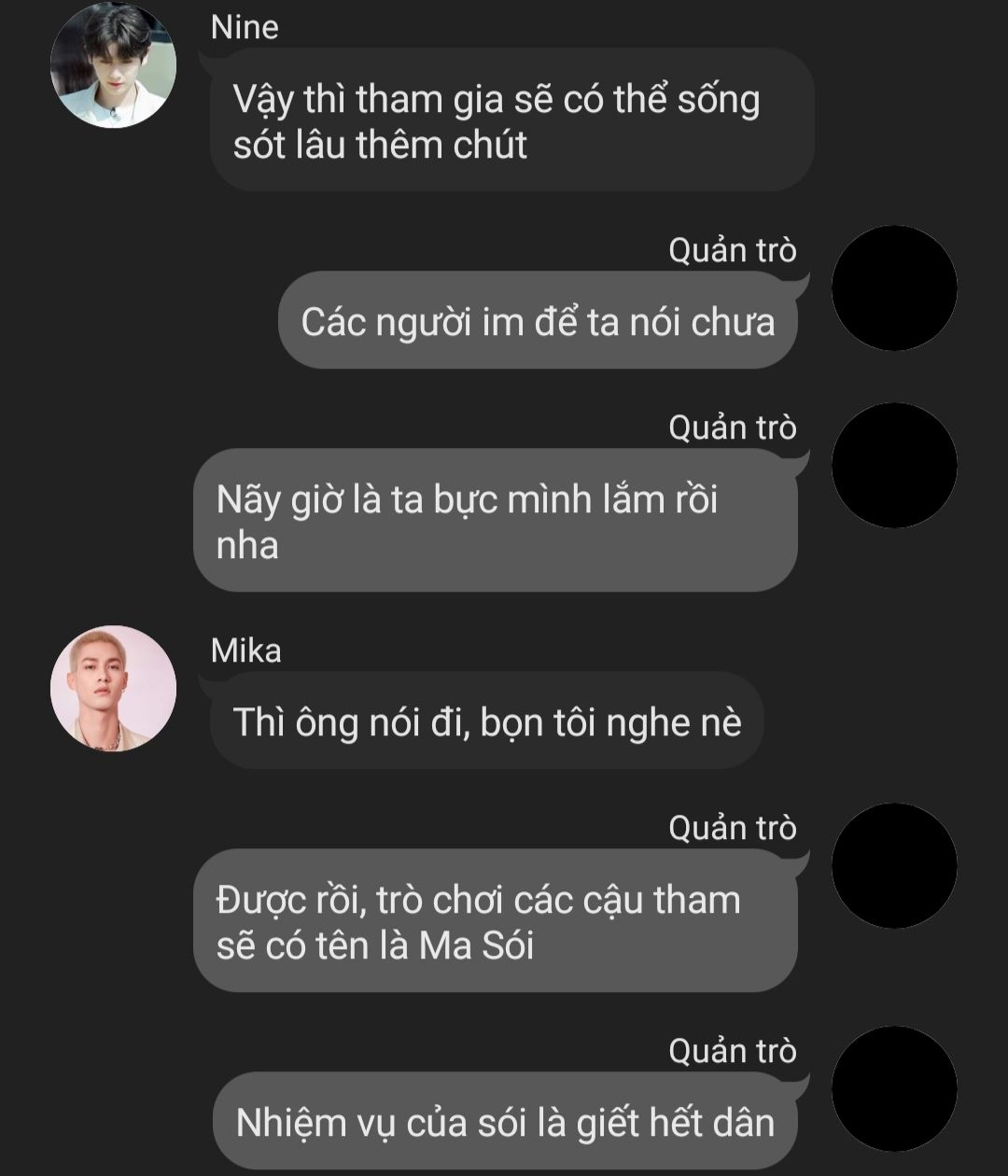The width and height of the screenshot is (1008, 1176).
Task: Open Nine's profile picture
Action: point(113,64)
